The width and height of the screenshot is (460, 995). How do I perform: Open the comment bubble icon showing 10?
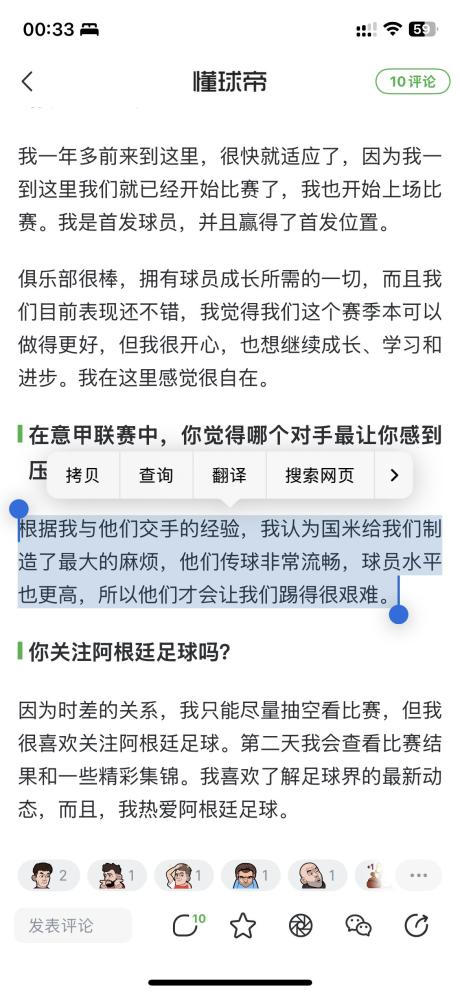[x=188, y=926]
